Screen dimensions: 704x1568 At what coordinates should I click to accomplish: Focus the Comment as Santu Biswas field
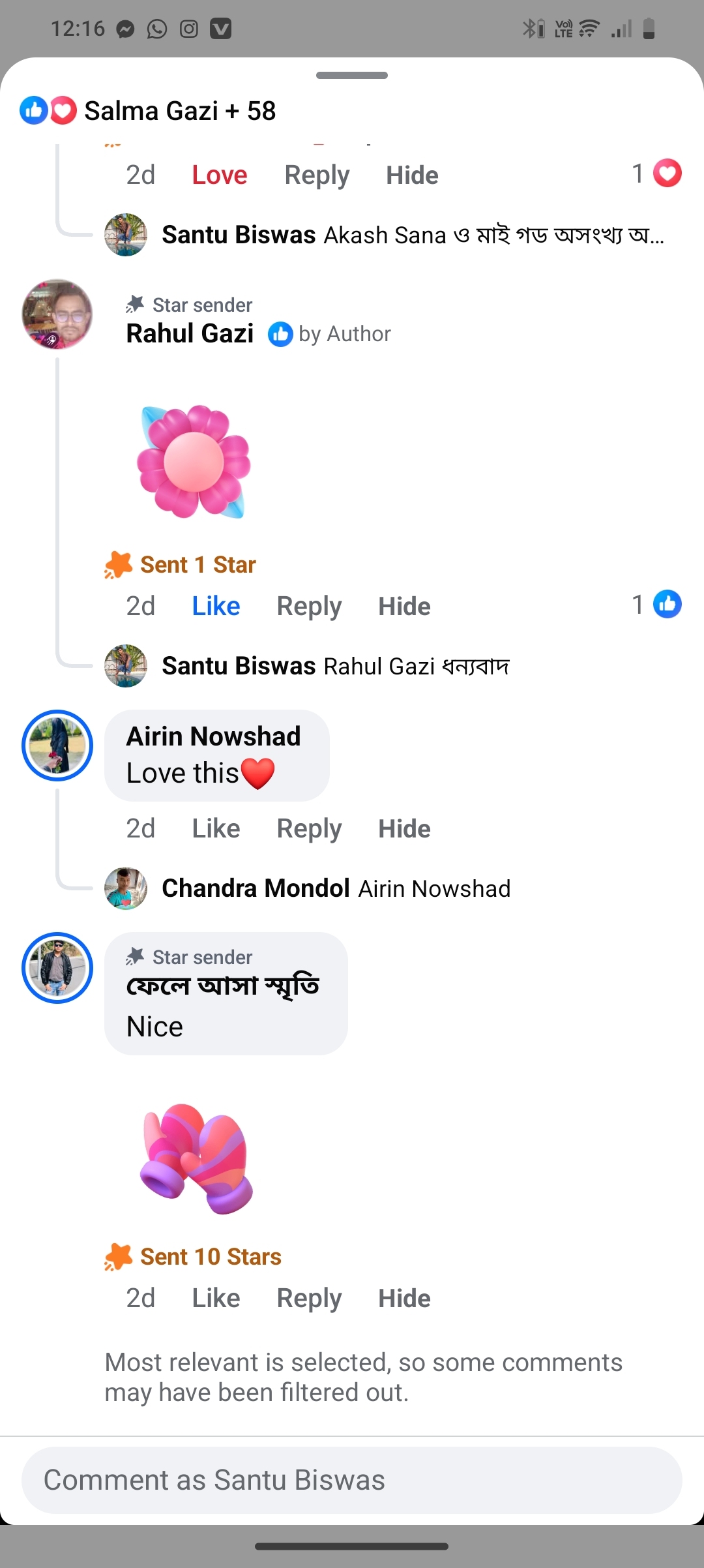(x=352, y=1480)
